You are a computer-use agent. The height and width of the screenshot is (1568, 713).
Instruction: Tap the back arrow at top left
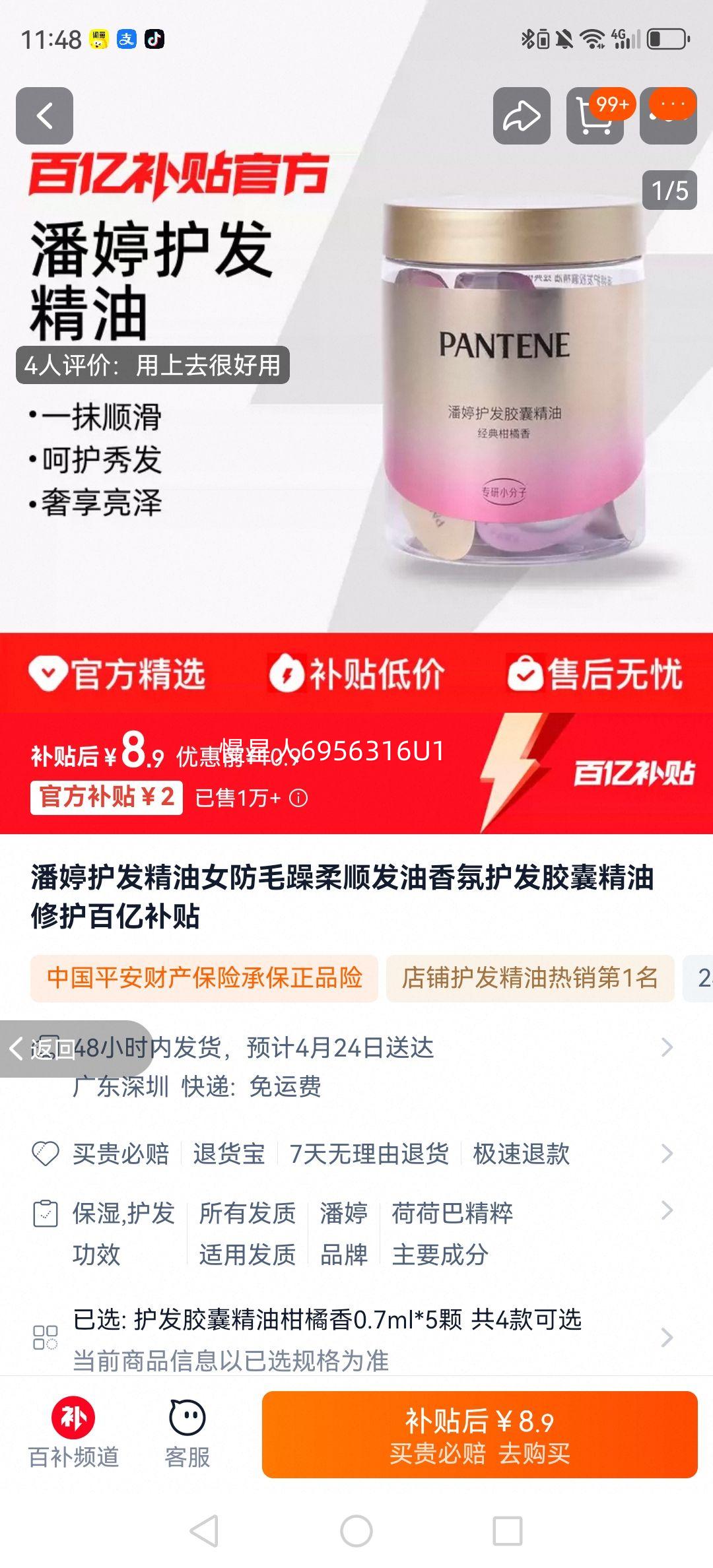pyautogui.click(x=44, y=115)
